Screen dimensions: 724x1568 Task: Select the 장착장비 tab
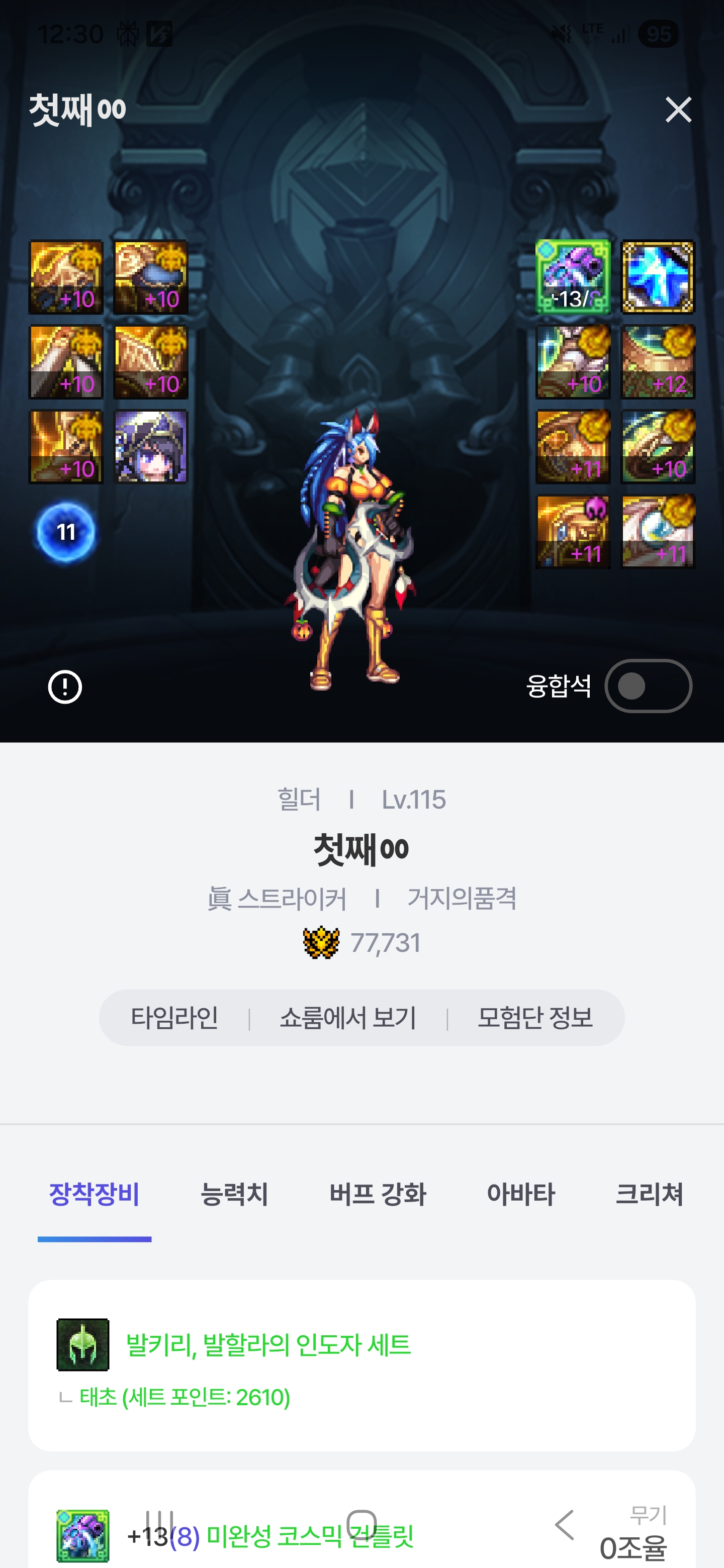point(95,1194)
